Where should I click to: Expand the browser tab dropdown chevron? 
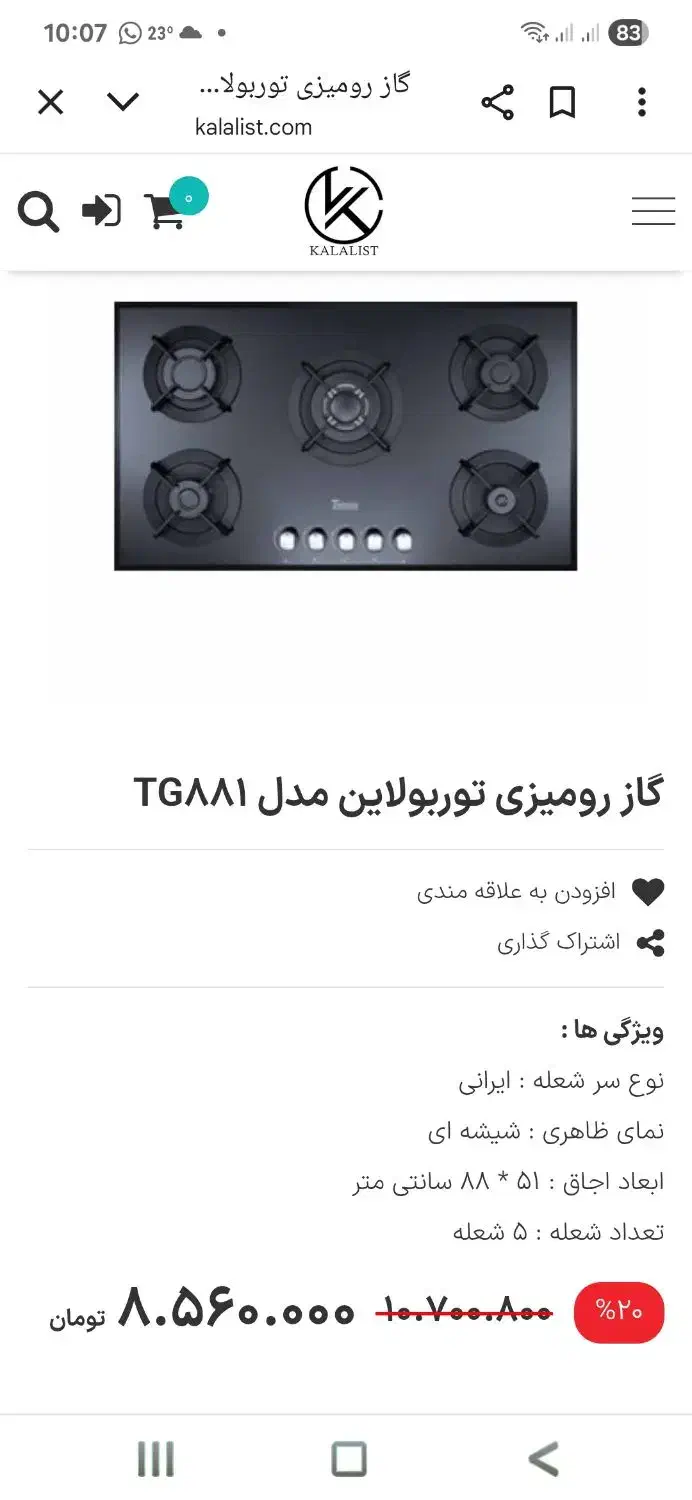(123, 102)
